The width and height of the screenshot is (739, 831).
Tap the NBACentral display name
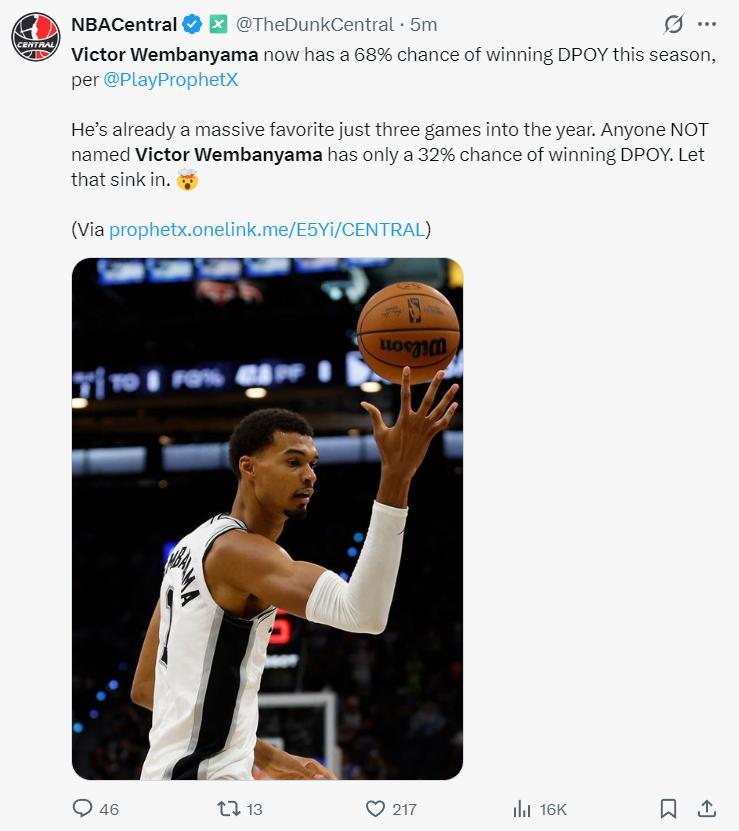pyautogui.click(x=124, y=24)
